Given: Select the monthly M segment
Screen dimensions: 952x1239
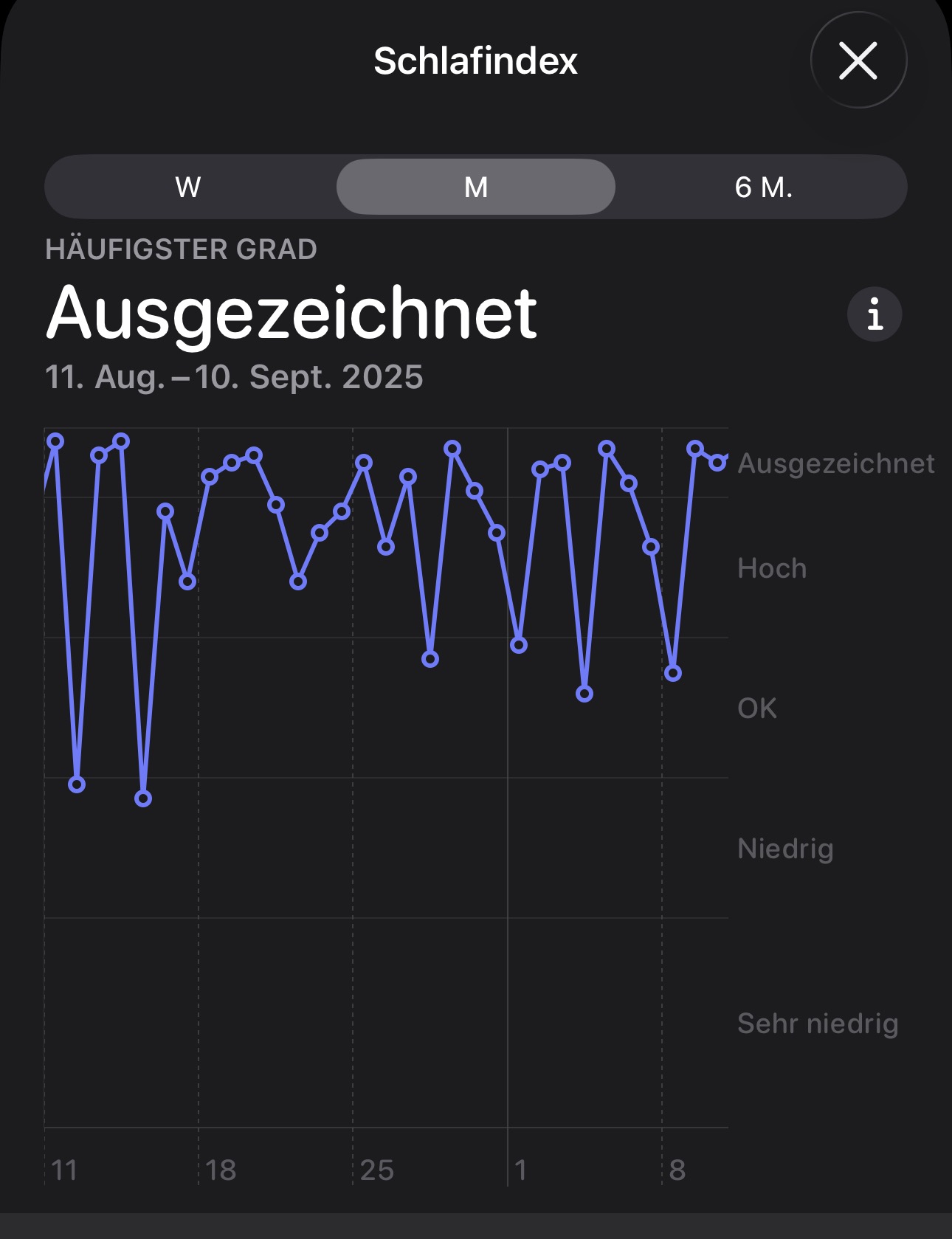Looking at the screenshot, I should click(476, 187).
